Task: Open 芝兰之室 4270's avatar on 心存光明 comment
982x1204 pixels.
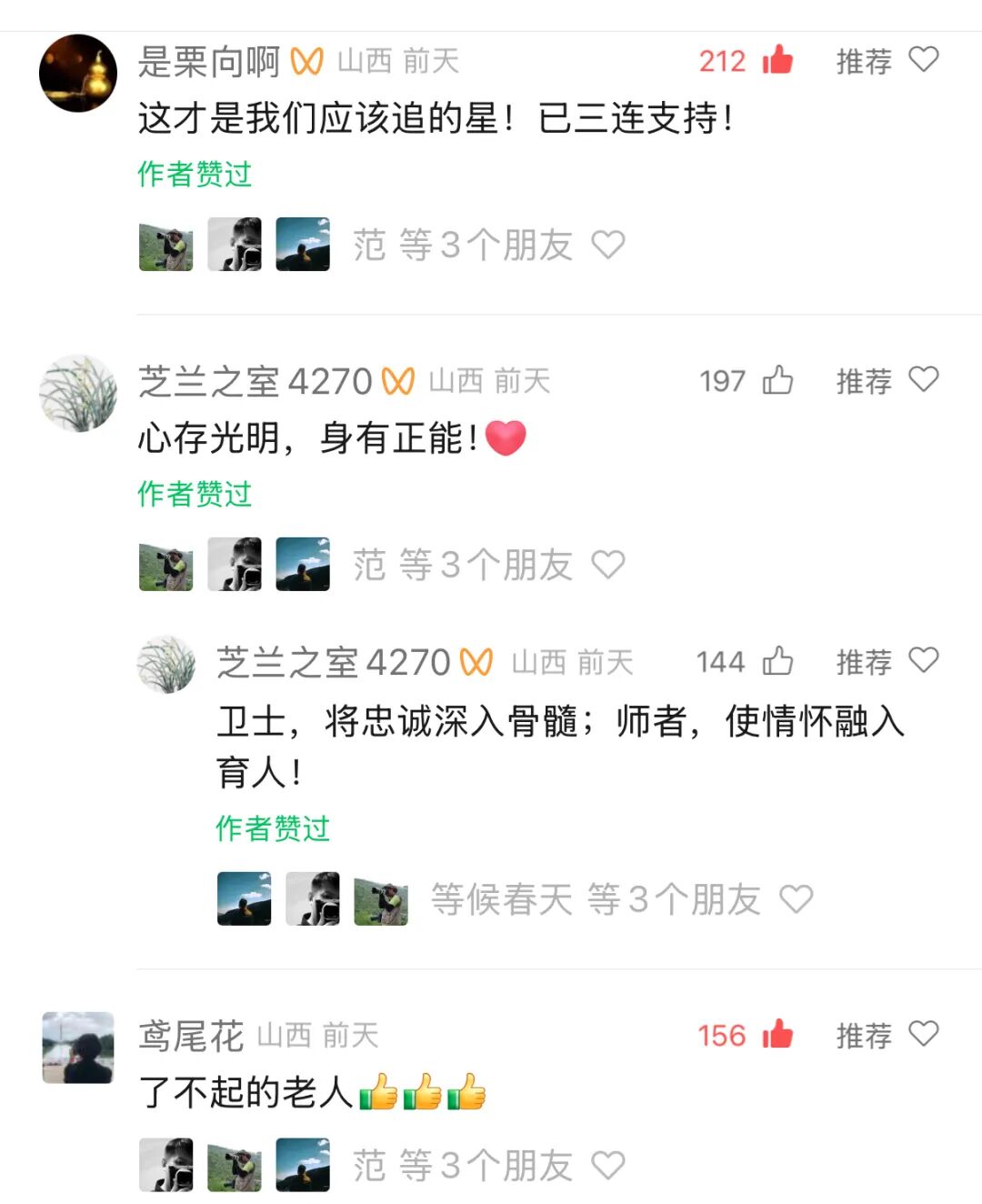Action: 78,393
